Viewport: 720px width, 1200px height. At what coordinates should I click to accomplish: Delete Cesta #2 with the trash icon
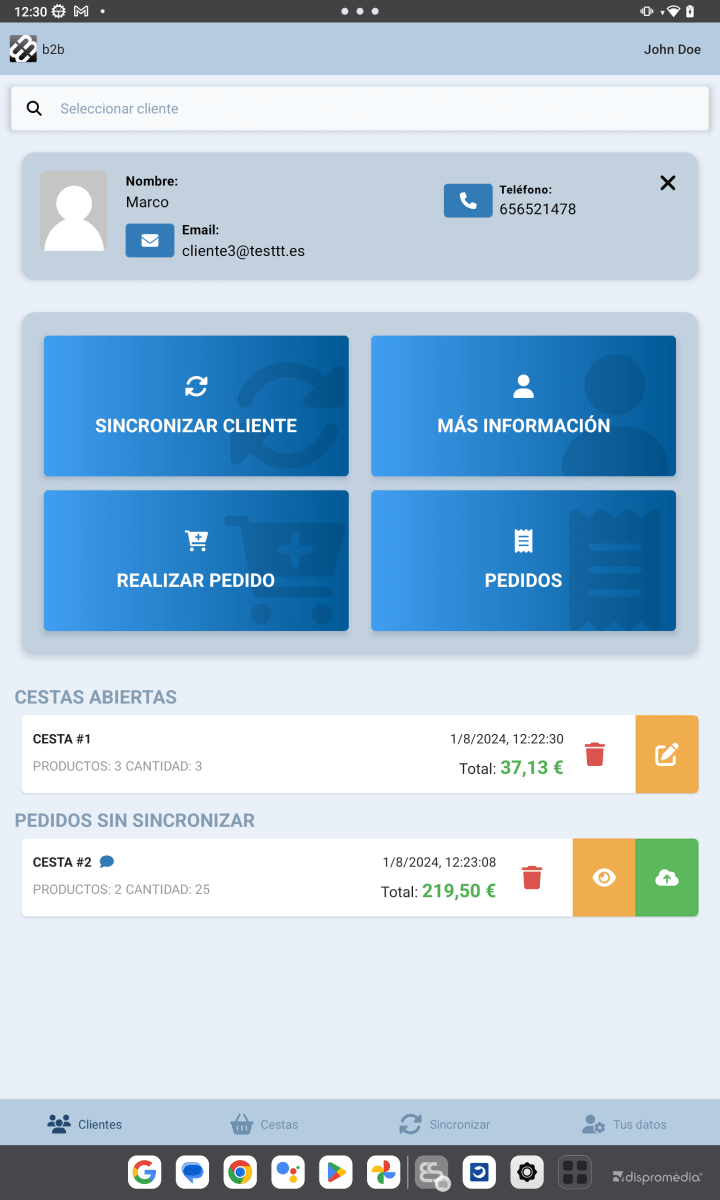click(x=532, y=877)
